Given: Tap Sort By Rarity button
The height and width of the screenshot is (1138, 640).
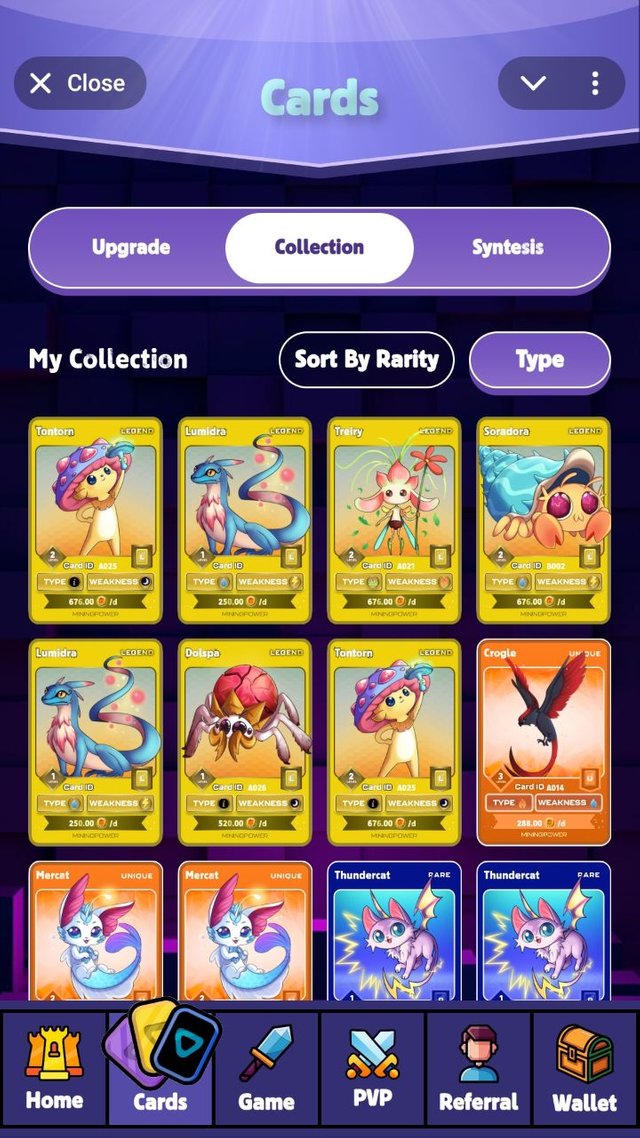Looking at the screenshot, I should [x=366, y=359].
